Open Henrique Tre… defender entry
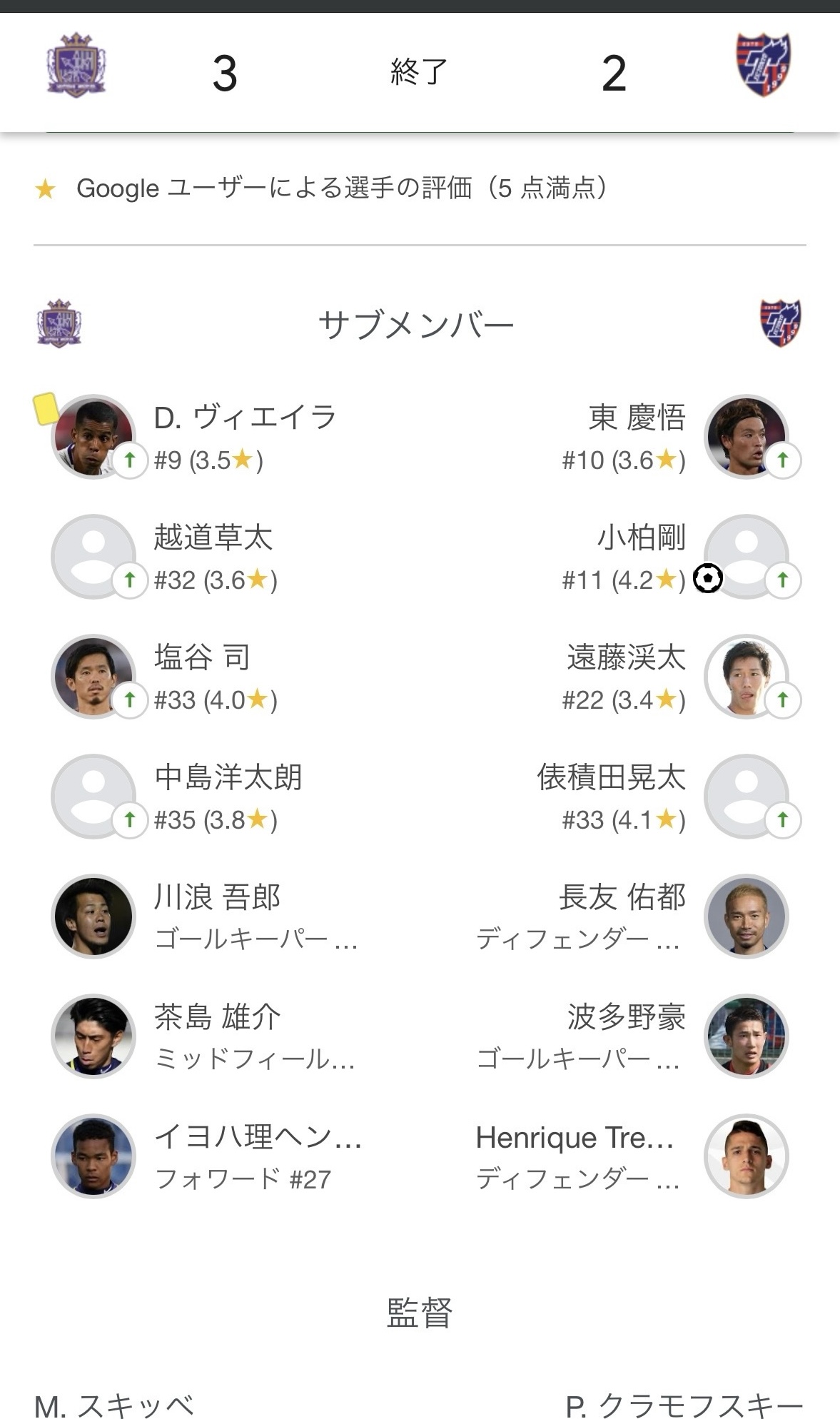Image resolution: width=840 pixels, height=1419 pixels. pos(628,1156)
